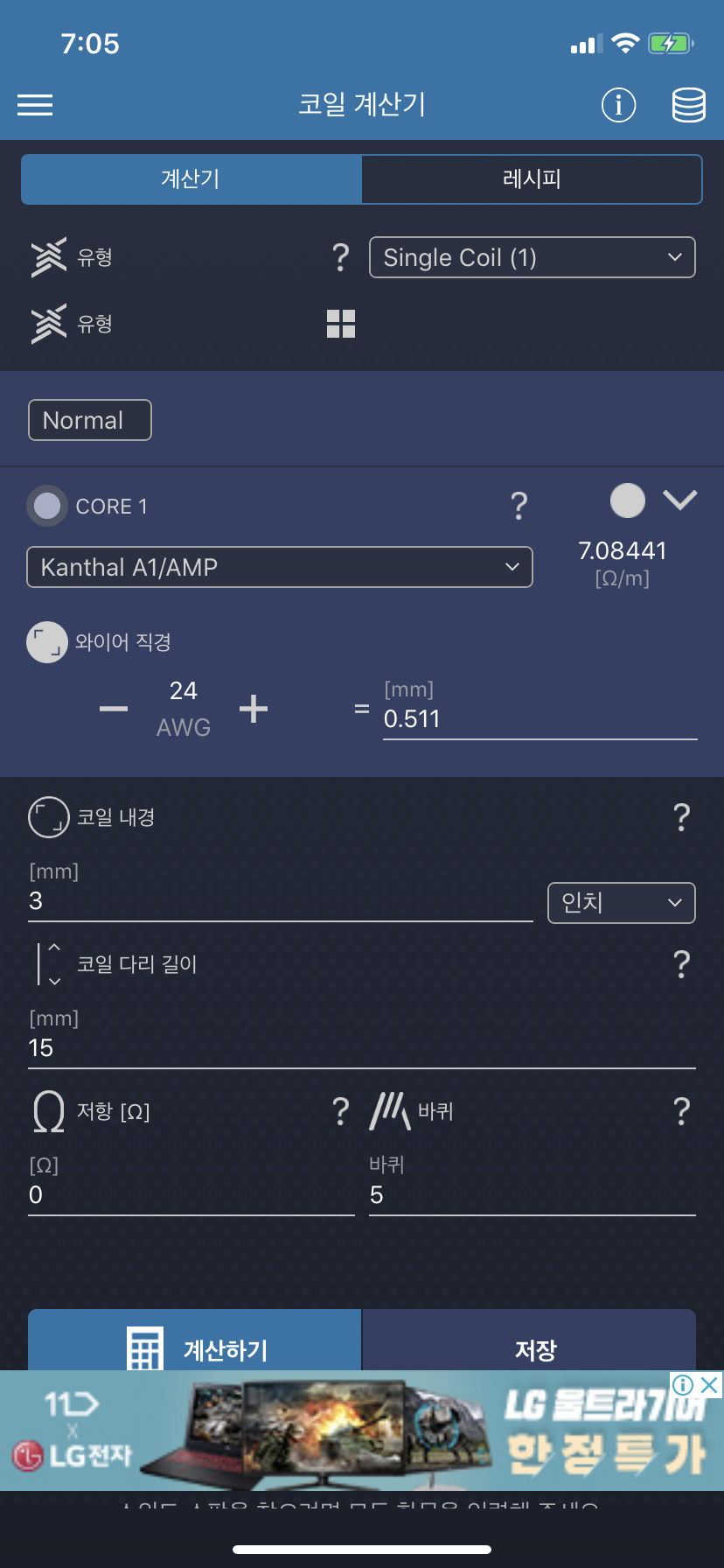Edit the 코일 내경 value field
The height and width of the screenshot is (1568, 724).
point(280,901)
